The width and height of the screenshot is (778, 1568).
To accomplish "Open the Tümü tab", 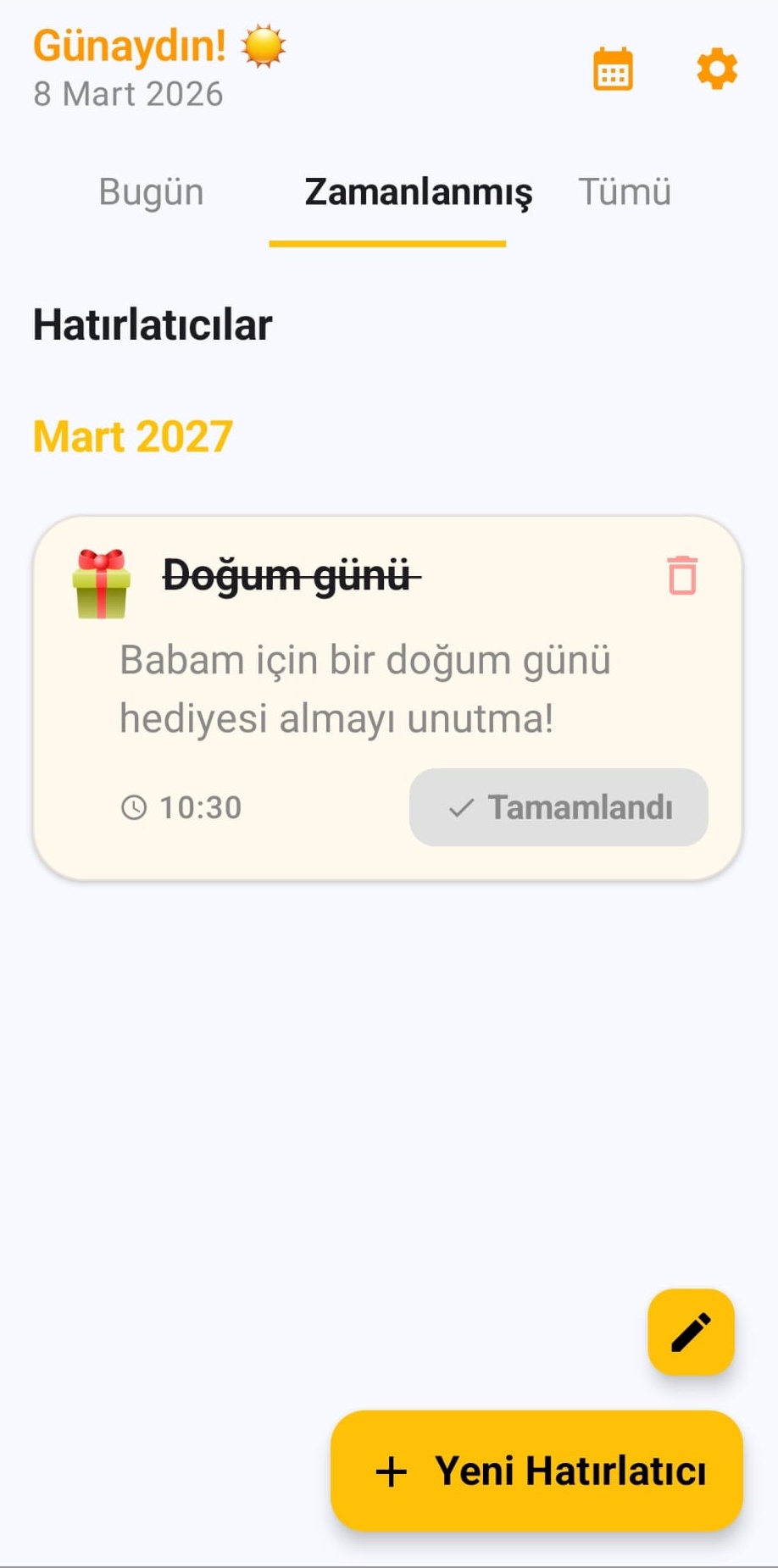I will [x=625, y=193].
